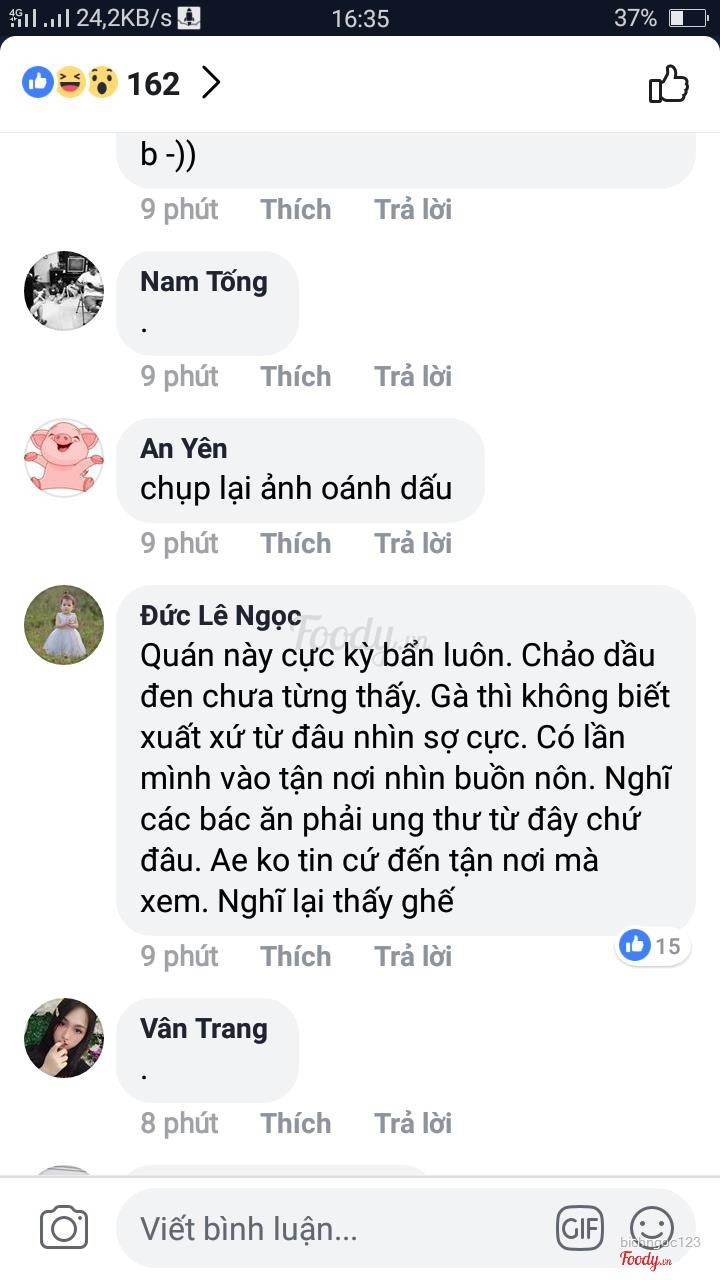The width and height of the screenshot is (720, 1280).
Task: Like An Yên's comment
Action: [x=295, y=543]
